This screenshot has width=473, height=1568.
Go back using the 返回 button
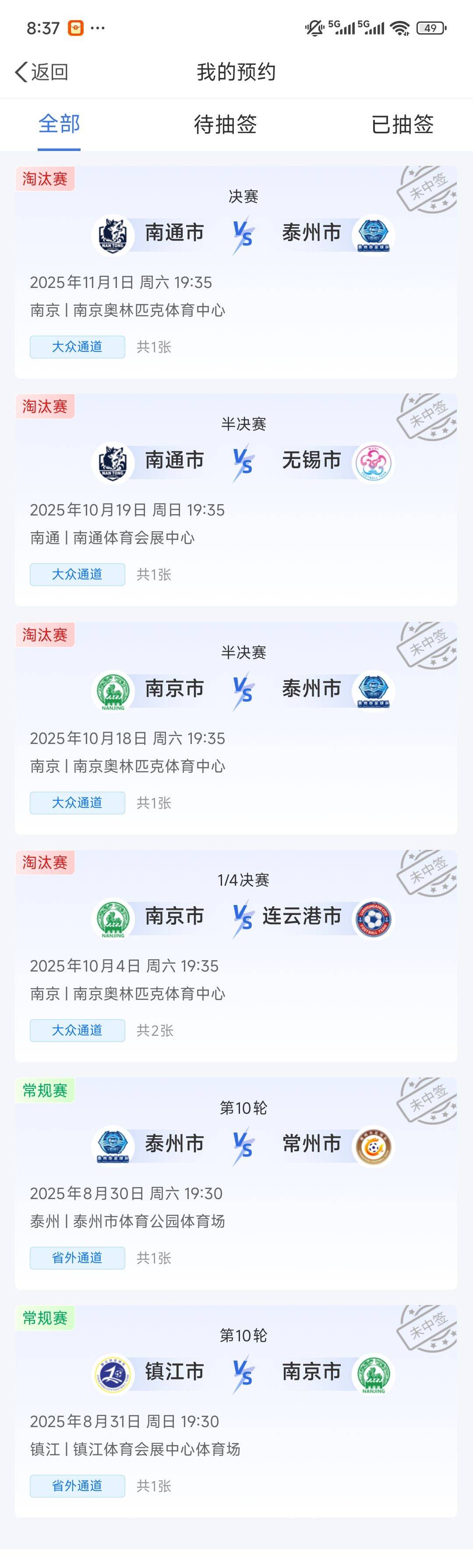(x=42, y=72)
